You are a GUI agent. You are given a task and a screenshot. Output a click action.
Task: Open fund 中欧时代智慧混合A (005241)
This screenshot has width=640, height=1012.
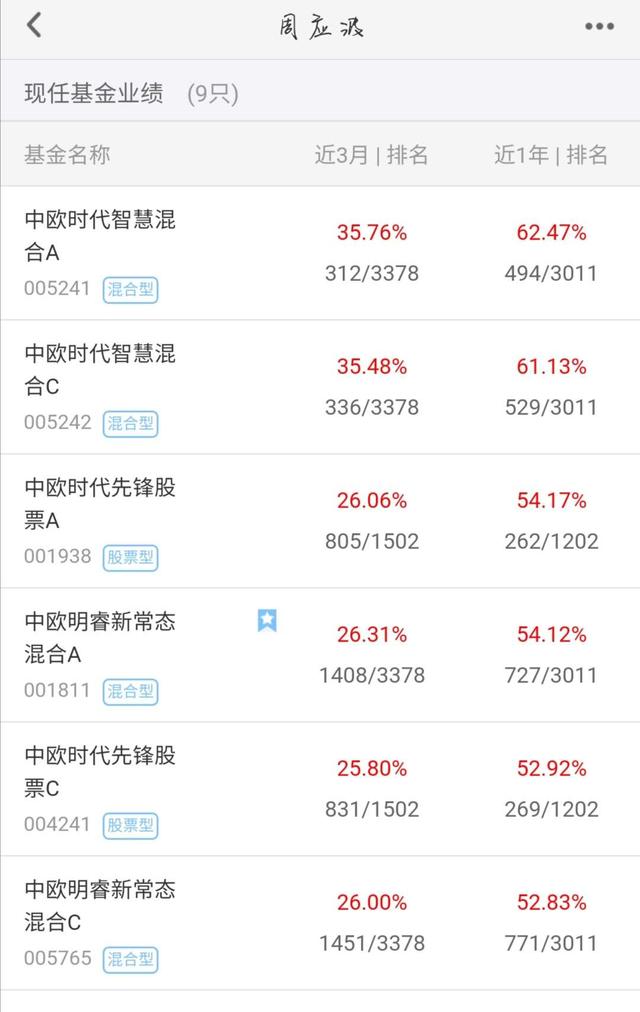[x=100, y=236]
